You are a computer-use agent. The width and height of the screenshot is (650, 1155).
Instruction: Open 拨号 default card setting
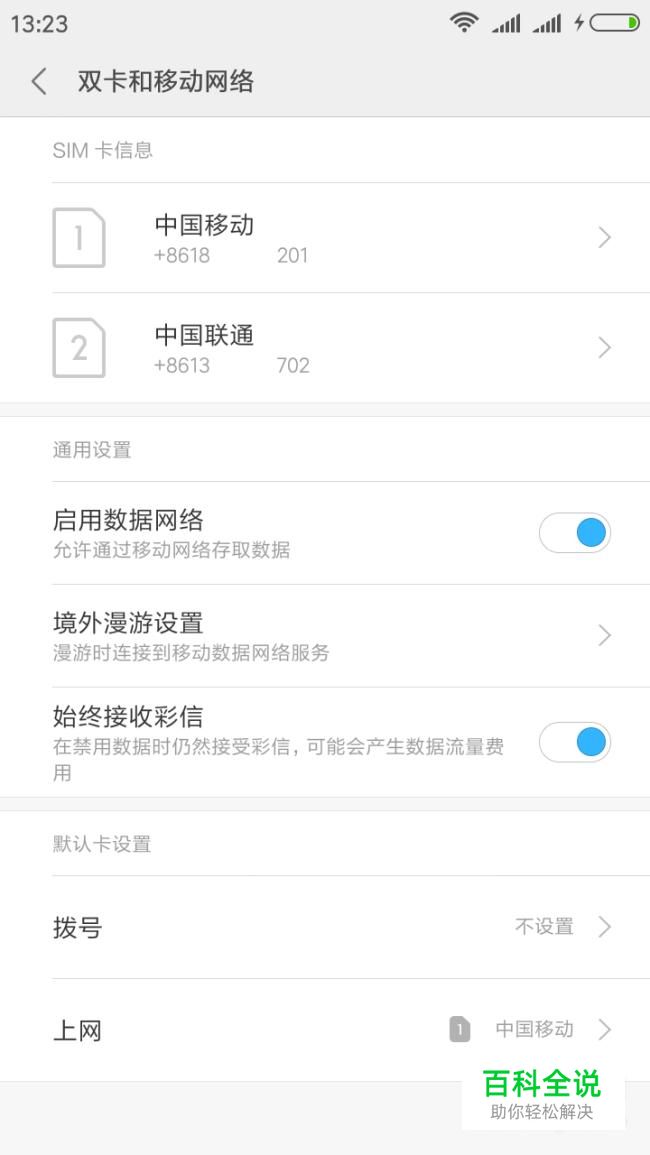pyautogui.click(x=325, y=927)
